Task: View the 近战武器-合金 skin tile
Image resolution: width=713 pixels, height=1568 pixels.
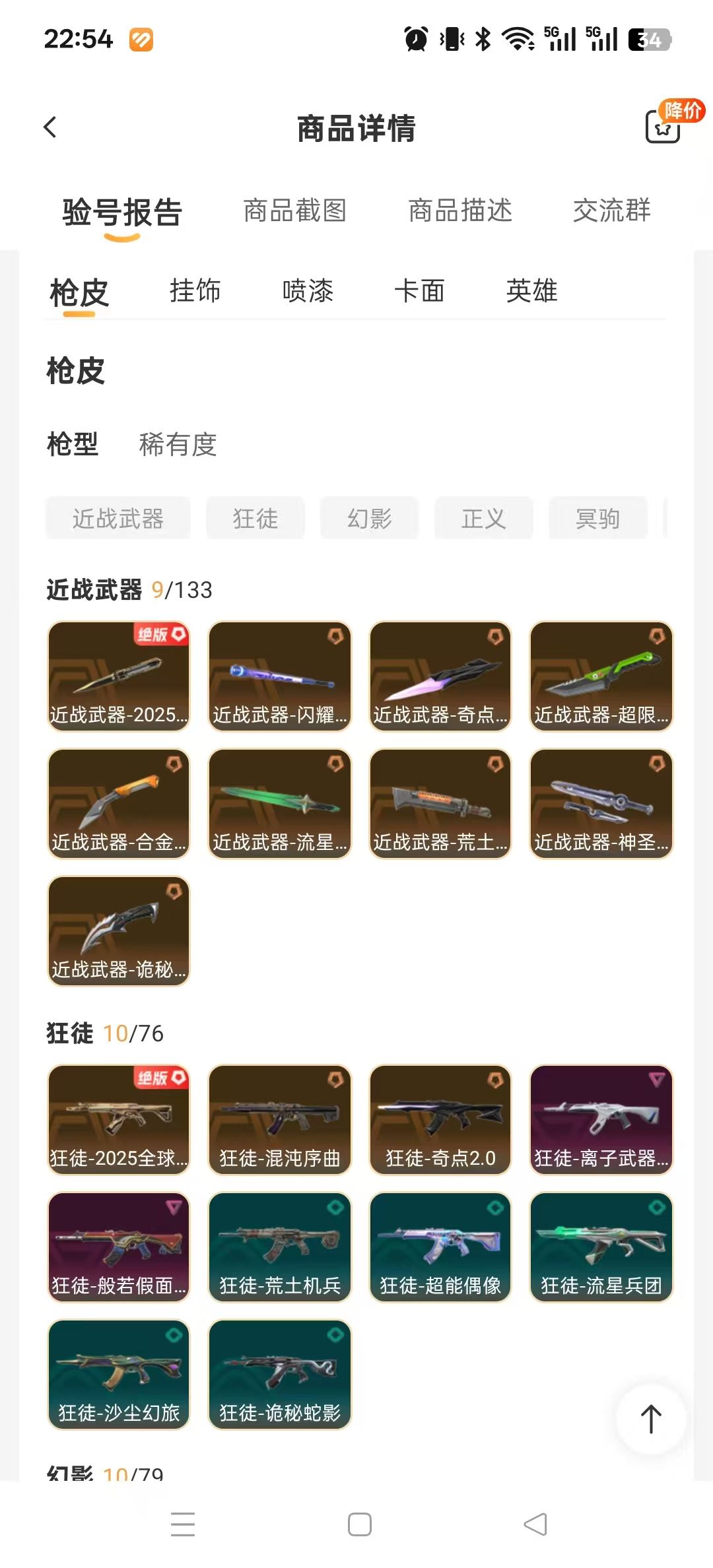Action: [x=119, y=804]
